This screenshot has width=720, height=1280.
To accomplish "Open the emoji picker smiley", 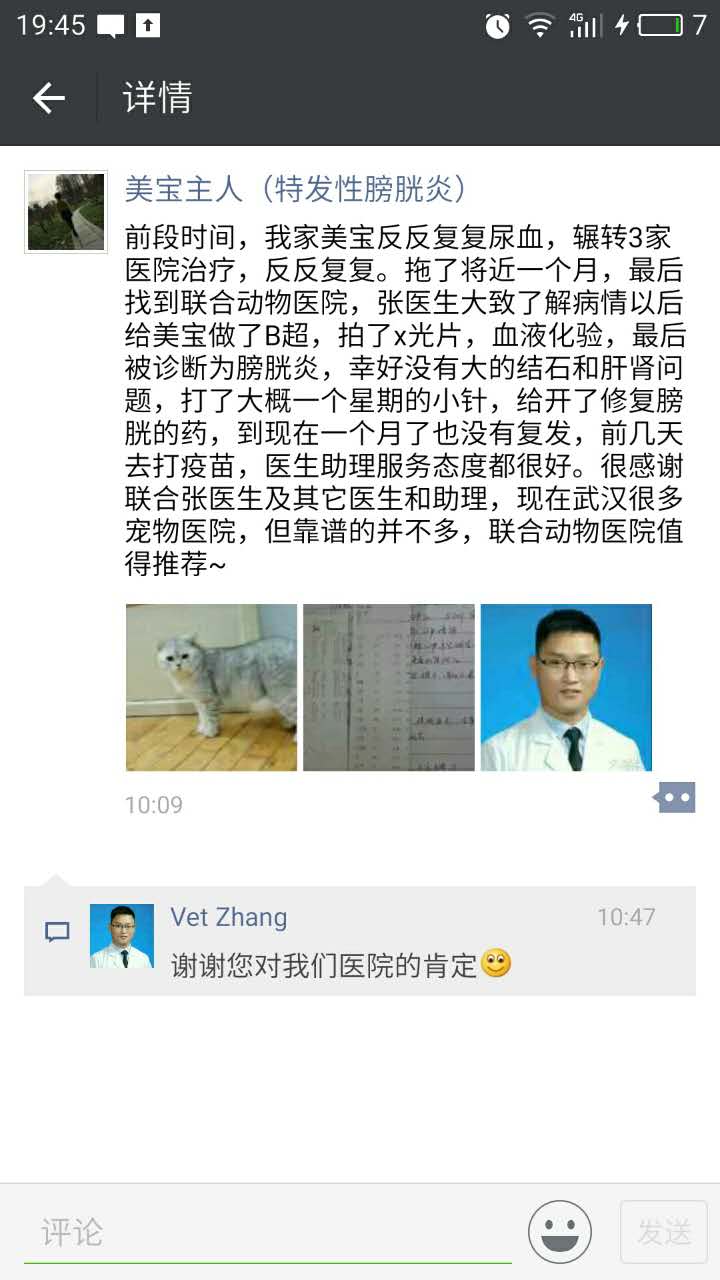I will (x=560, y=1232).
